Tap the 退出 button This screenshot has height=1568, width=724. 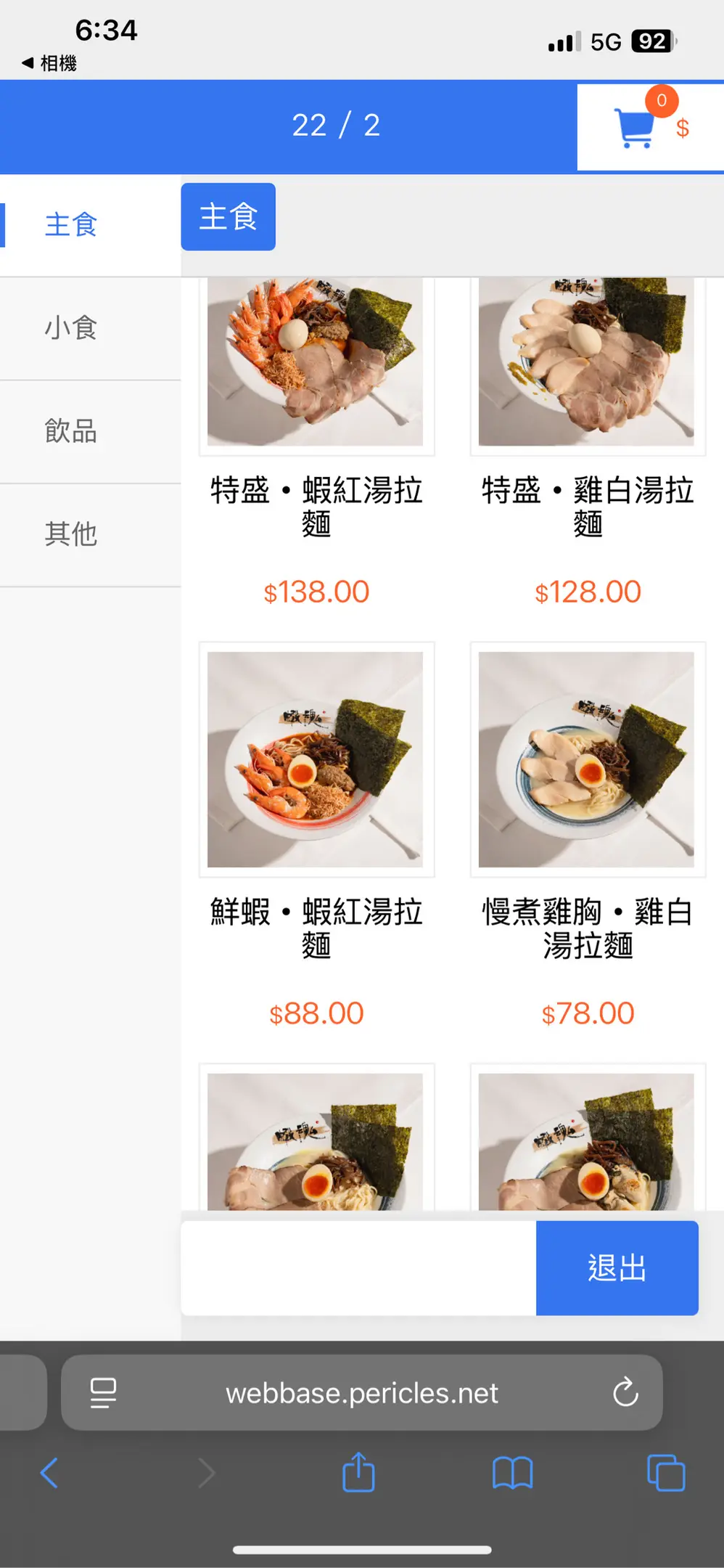[617, 1268]
